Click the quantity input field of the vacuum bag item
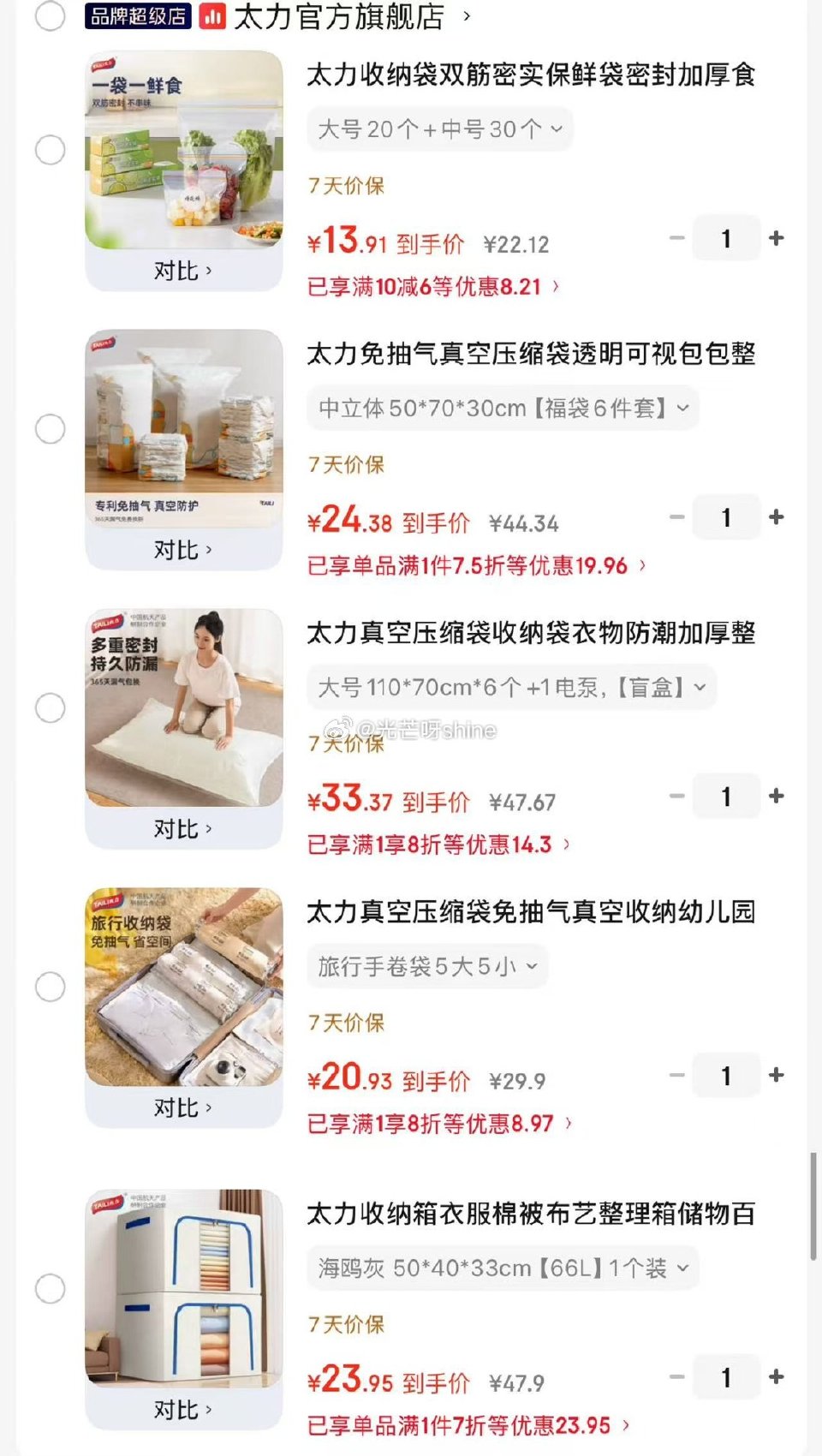The image size is (822, 1456). tap(724, 516)
